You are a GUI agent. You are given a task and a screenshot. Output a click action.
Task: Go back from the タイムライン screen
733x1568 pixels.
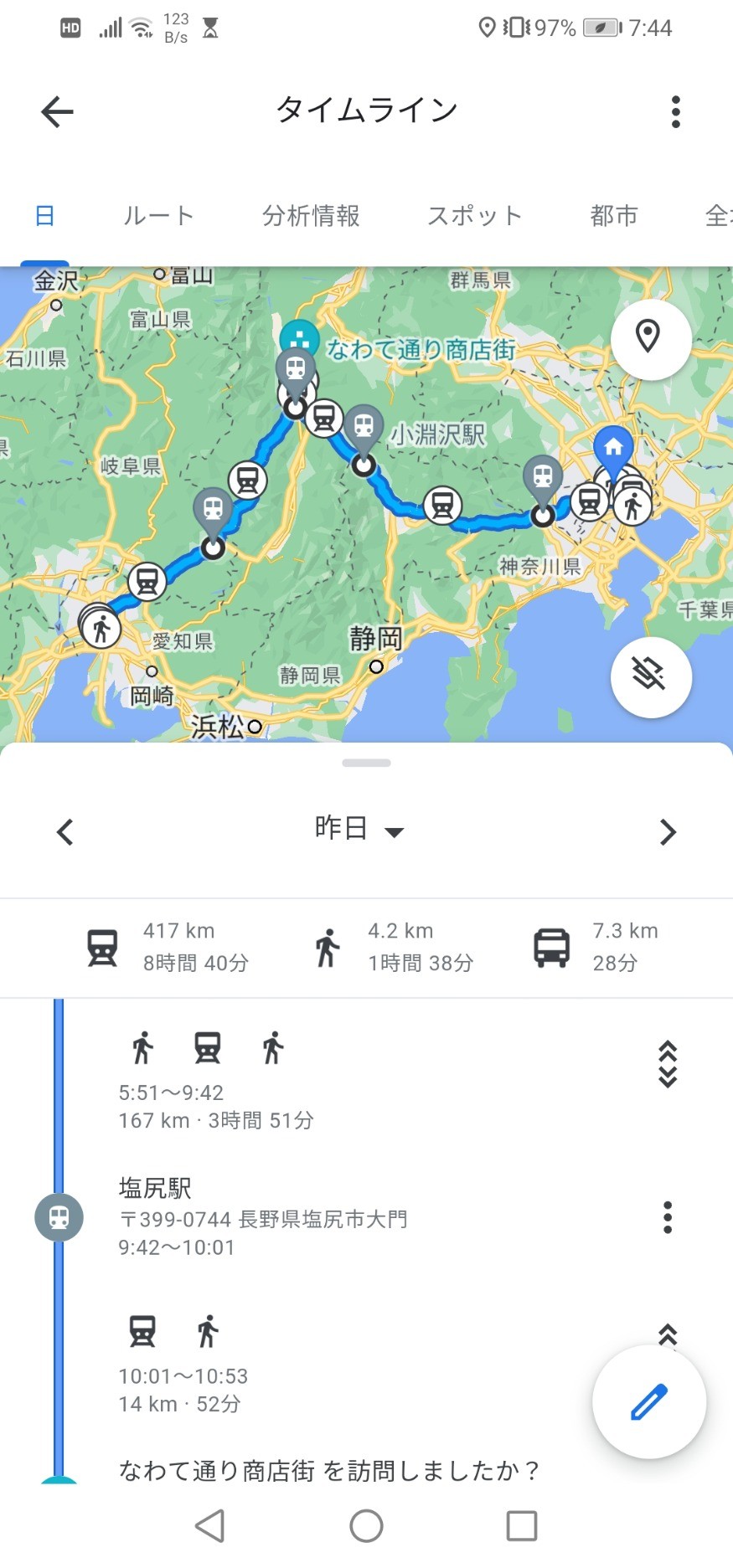click(57, 111)
